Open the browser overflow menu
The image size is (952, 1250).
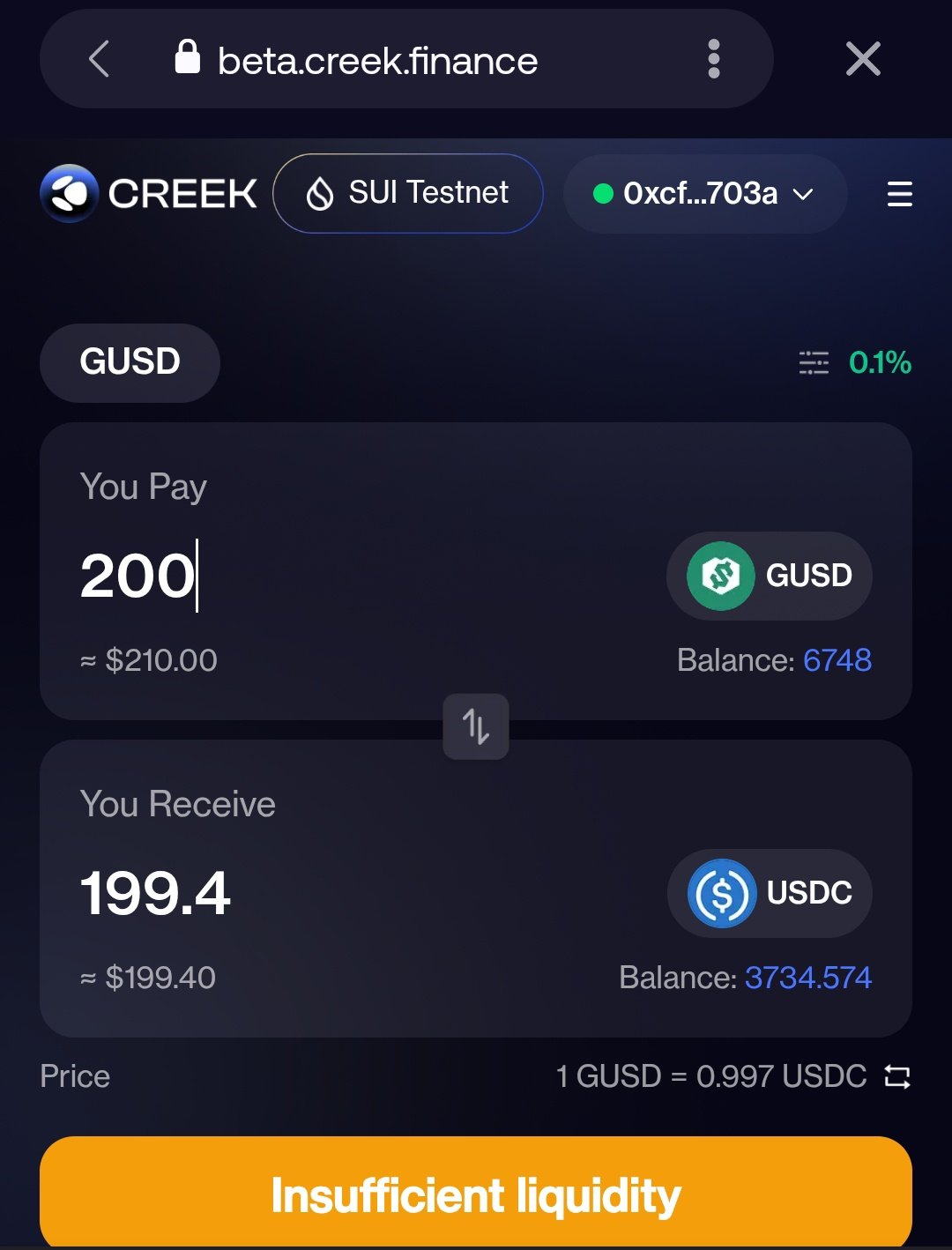714,60
